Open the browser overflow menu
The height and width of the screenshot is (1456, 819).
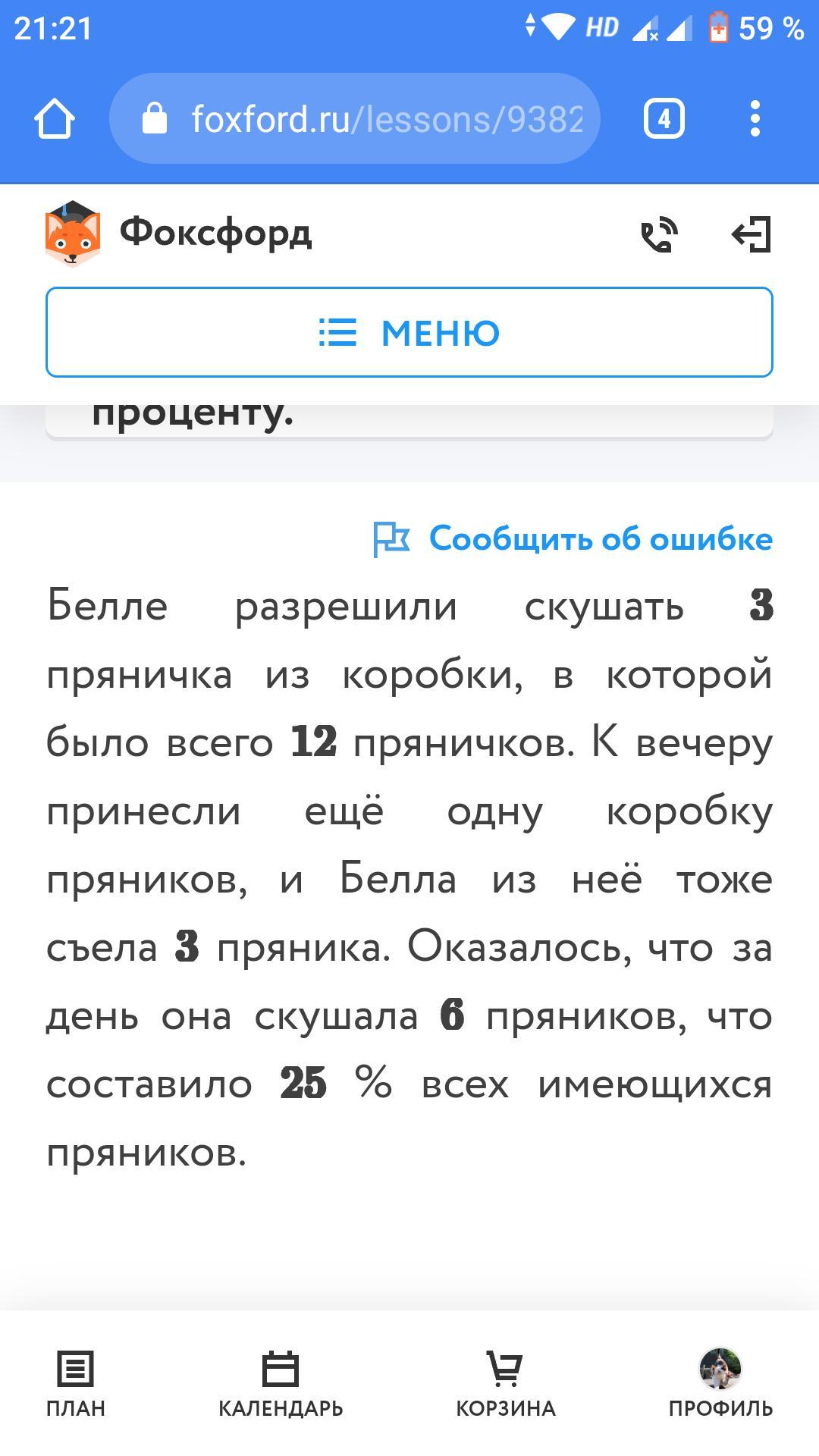point(755,119)
